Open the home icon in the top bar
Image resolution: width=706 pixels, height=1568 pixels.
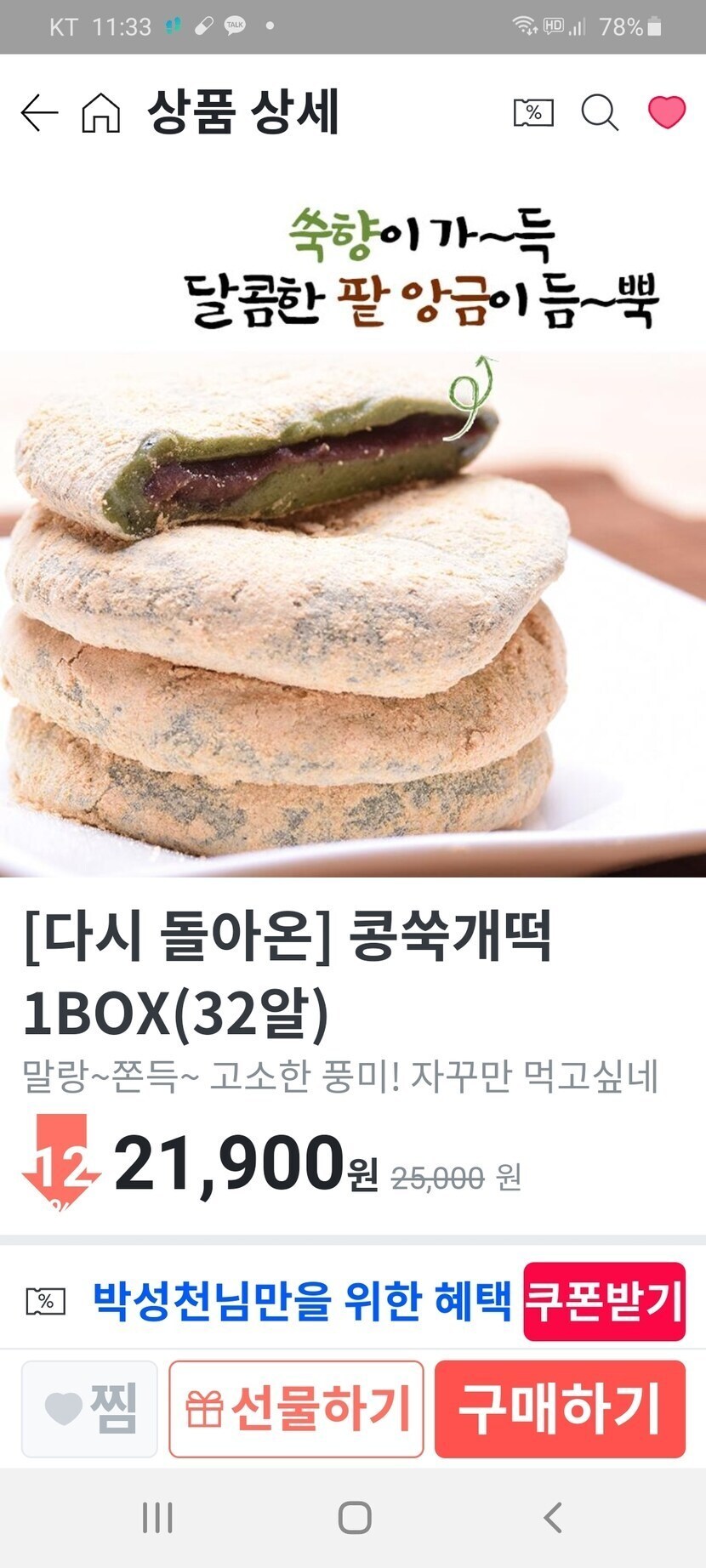click(x=100, y=113)
